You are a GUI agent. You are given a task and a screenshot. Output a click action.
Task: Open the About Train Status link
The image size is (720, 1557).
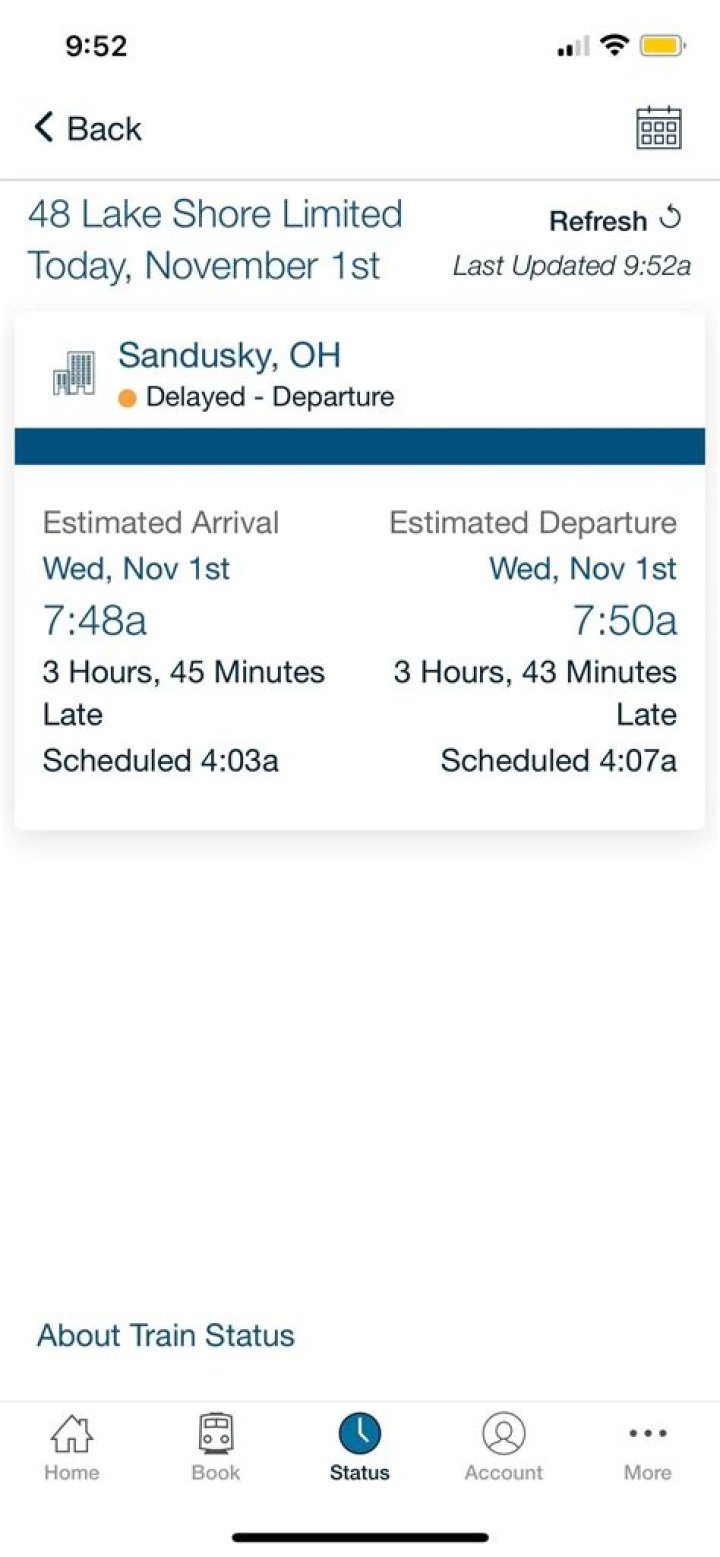(x=166, y=1336)
